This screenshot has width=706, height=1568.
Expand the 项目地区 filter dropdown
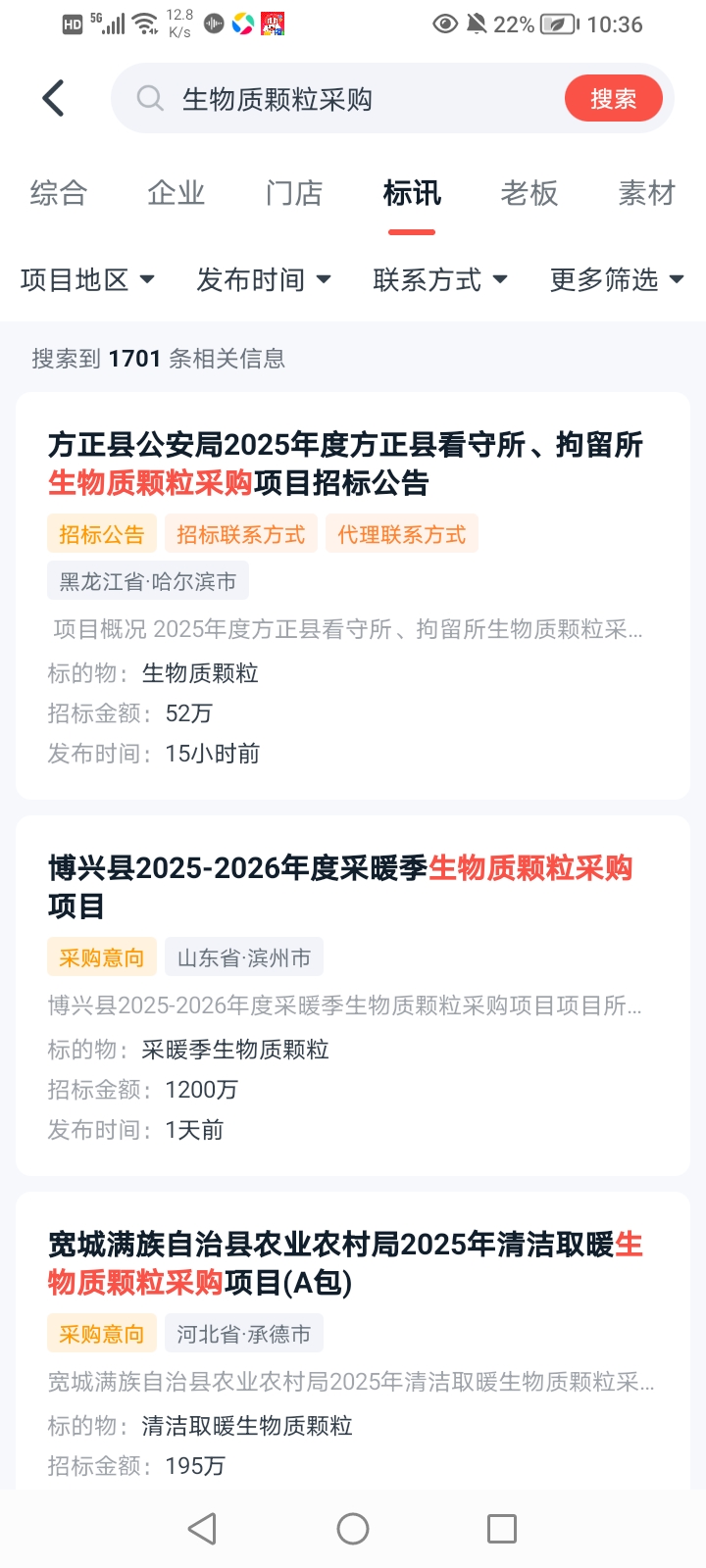(x=88, y=280)
